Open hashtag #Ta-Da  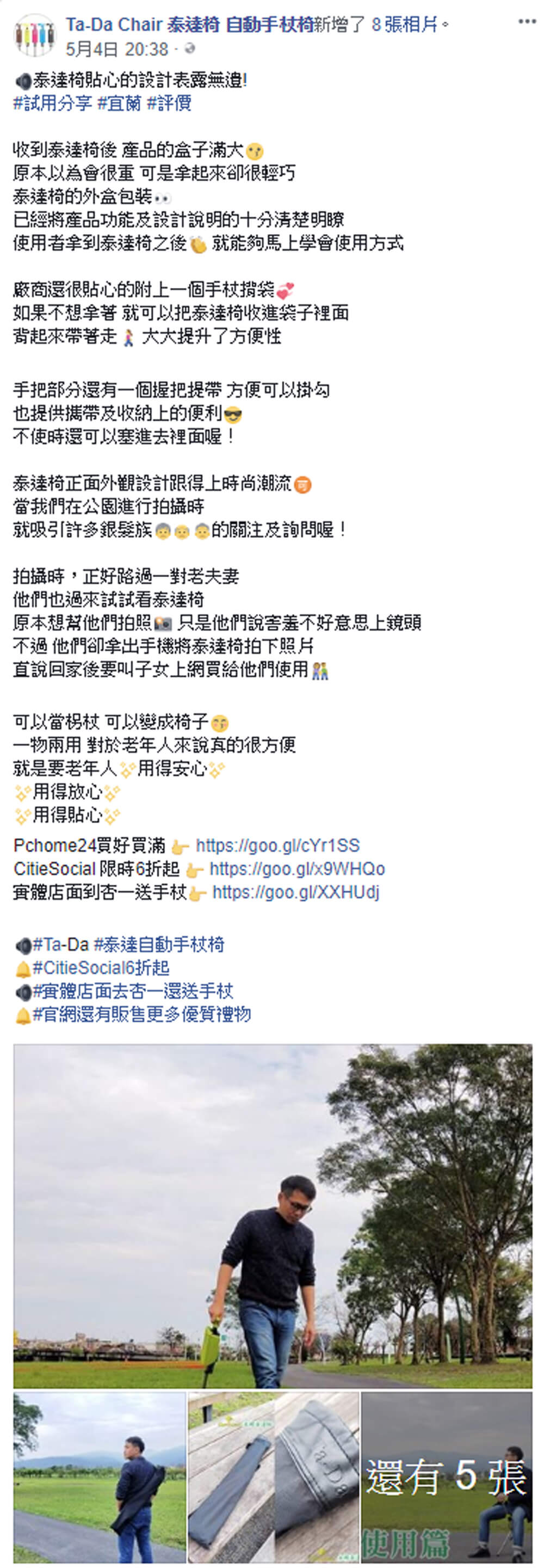point(60,944)
